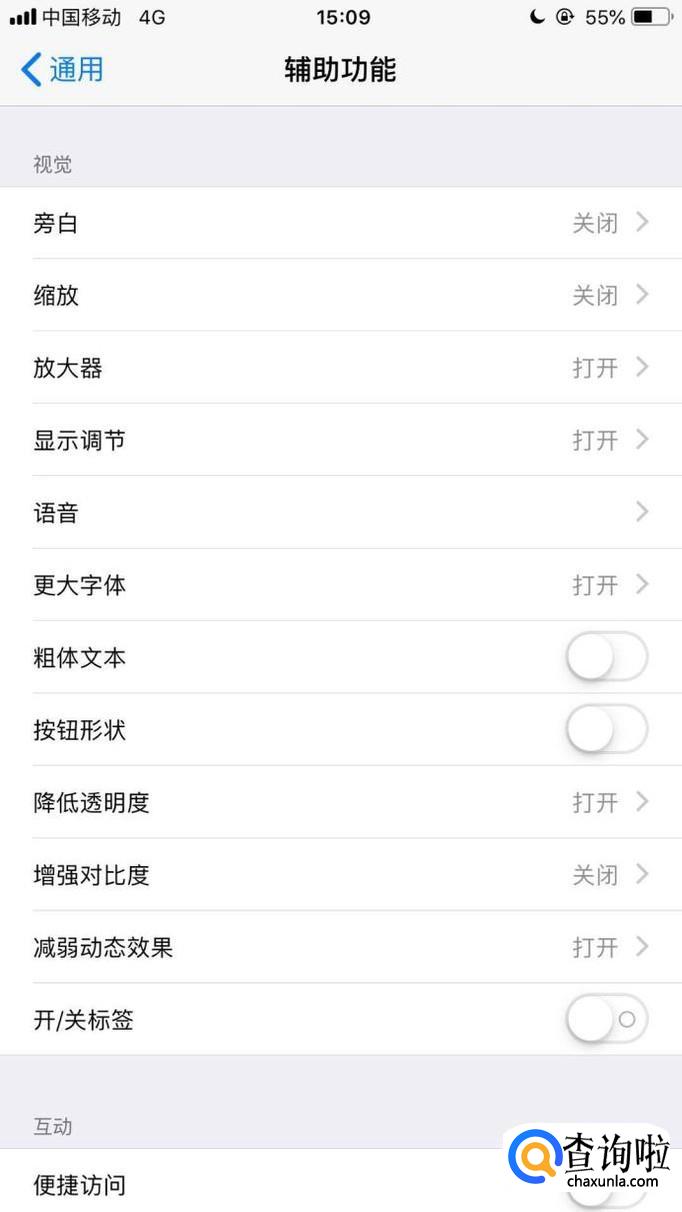Open the 旁白 setting

click(x=340, y=223)
